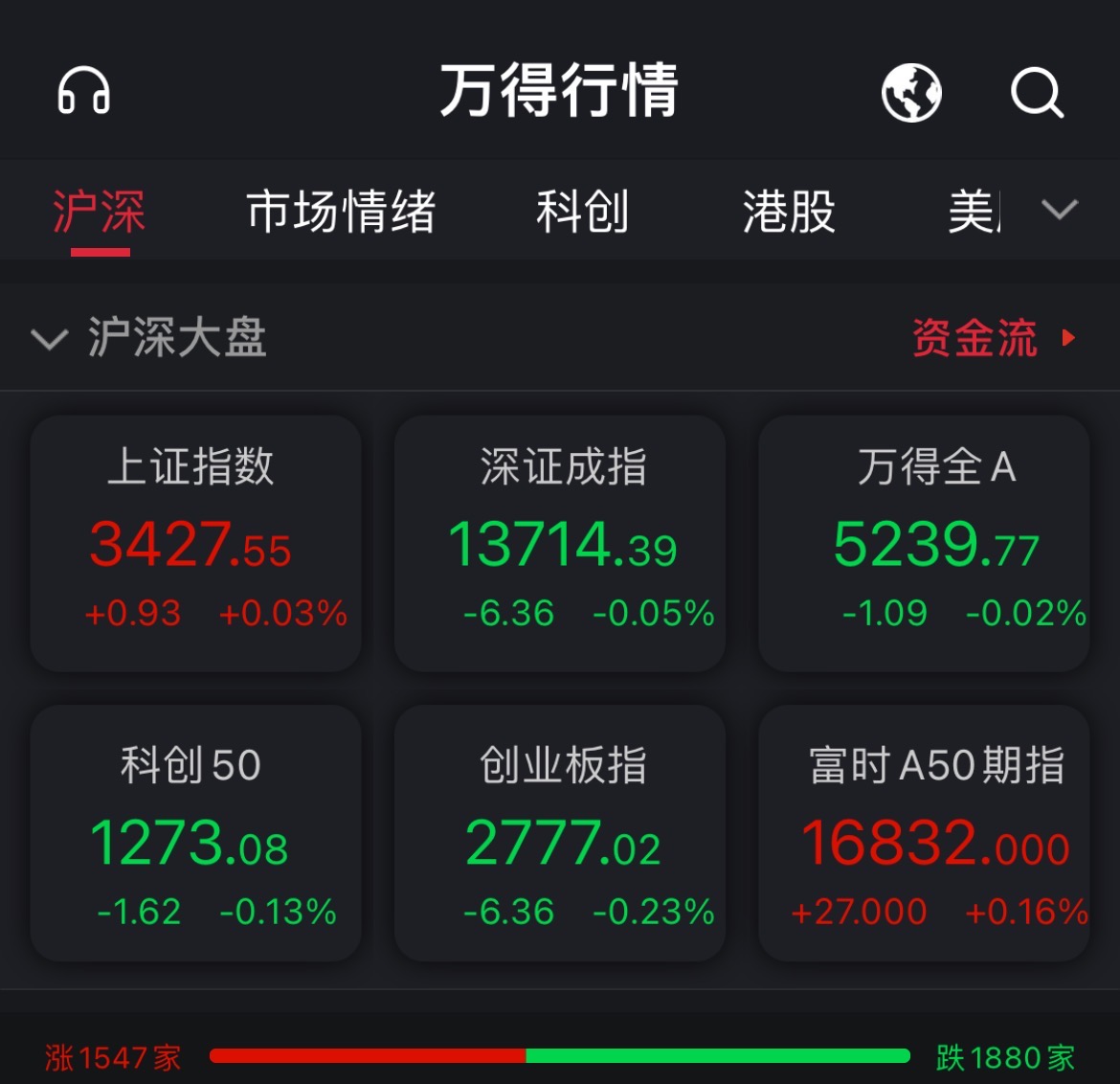Expand the tab list dropdown arrow
This screenshot has height=1084, width=1120.
1060,210
